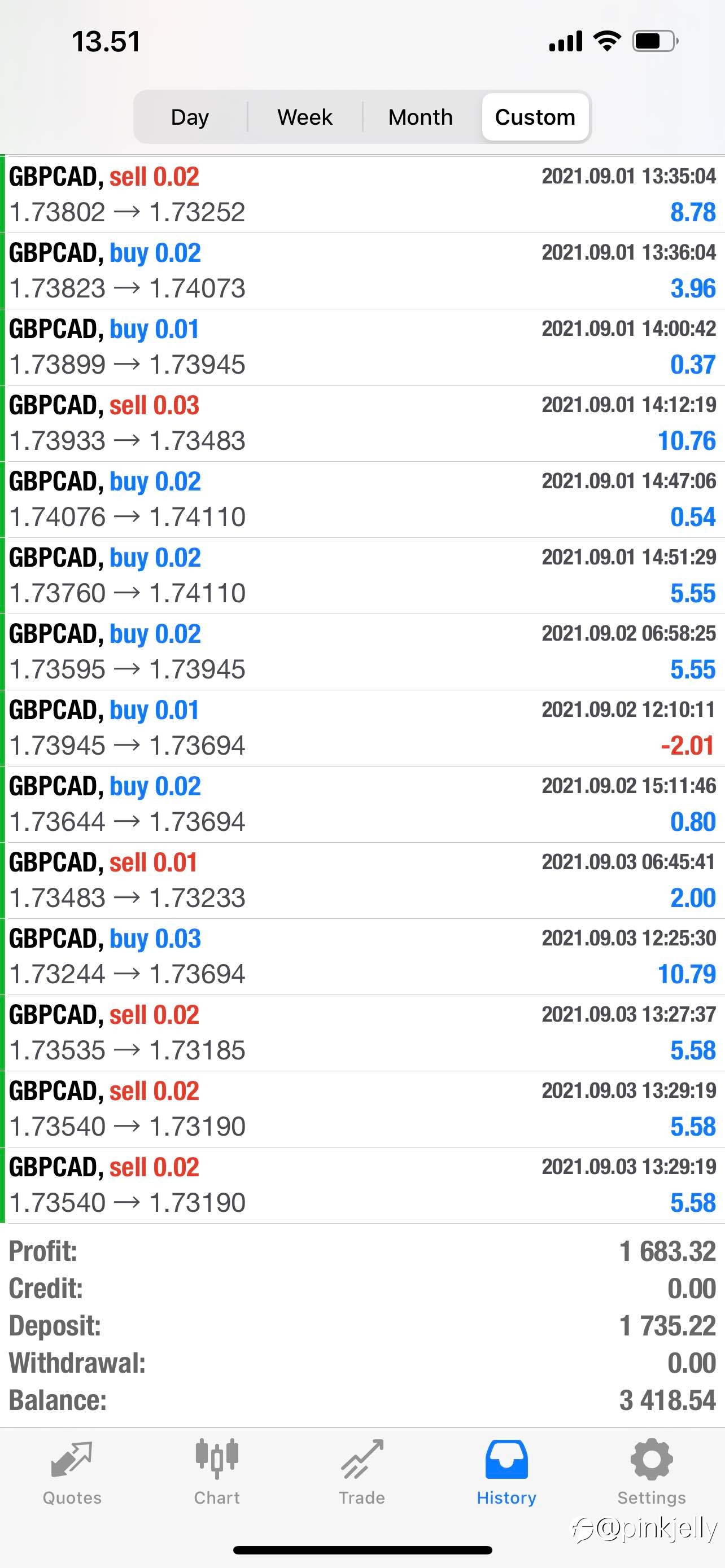Go to the Chart tab
The image size is (725, 1568).
point(217,1473)
